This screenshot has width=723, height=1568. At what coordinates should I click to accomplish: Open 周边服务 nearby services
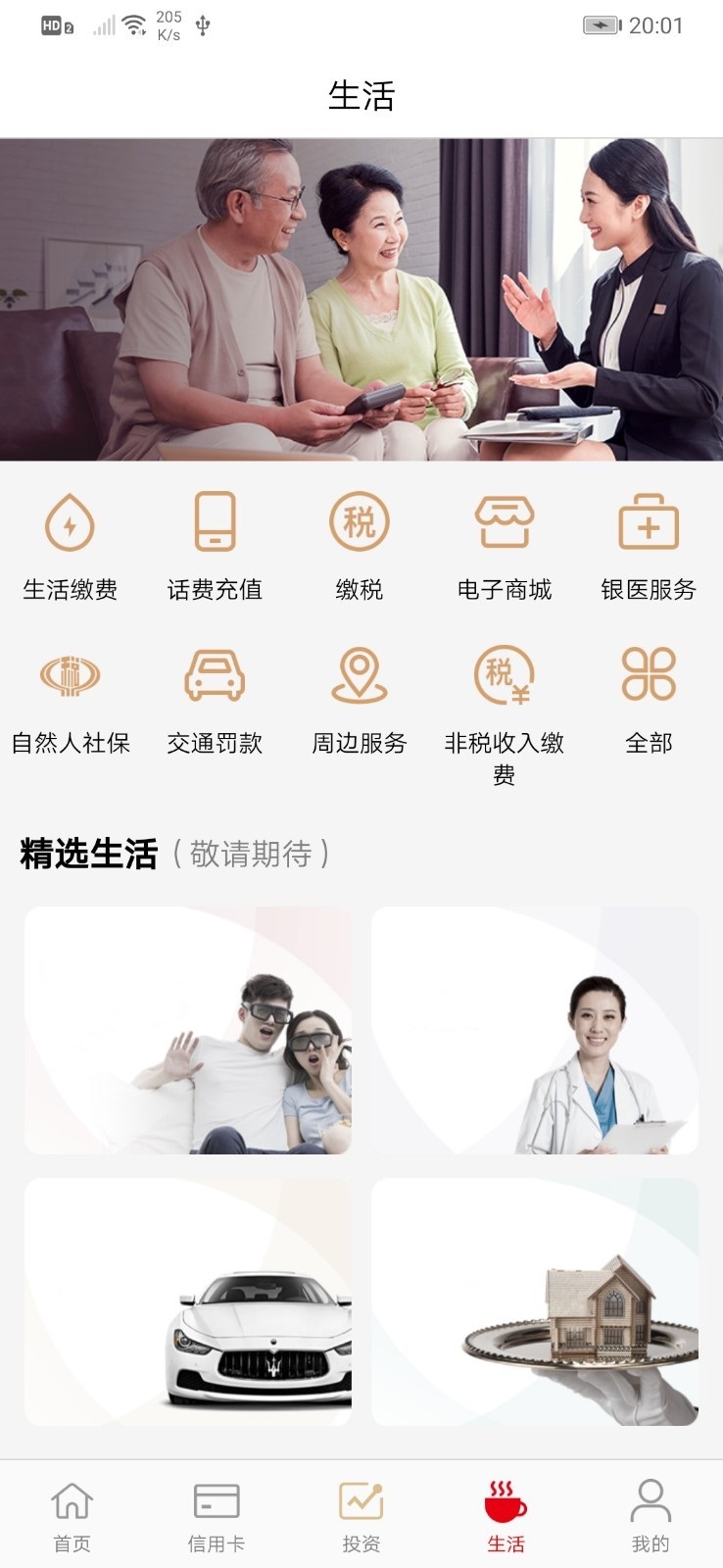(x=360, y=701)
